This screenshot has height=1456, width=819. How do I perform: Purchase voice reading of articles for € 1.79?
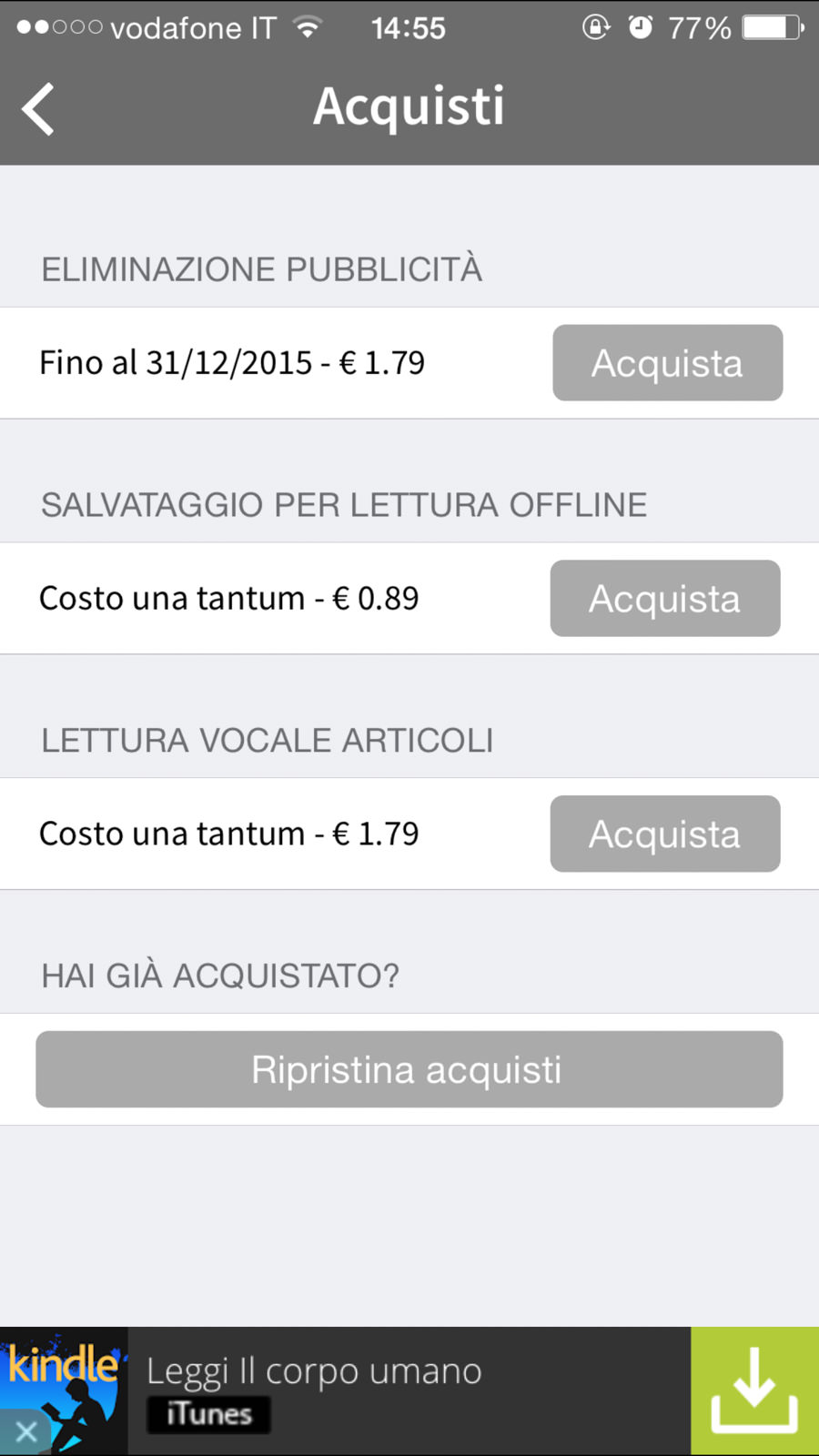[x=664, y=834]
